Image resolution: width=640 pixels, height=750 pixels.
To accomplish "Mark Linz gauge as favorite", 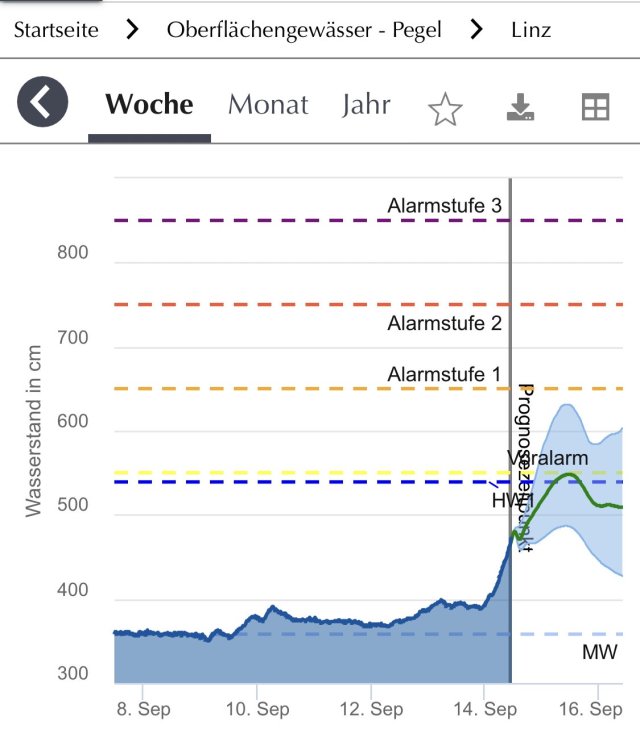I will coord(445,108).
